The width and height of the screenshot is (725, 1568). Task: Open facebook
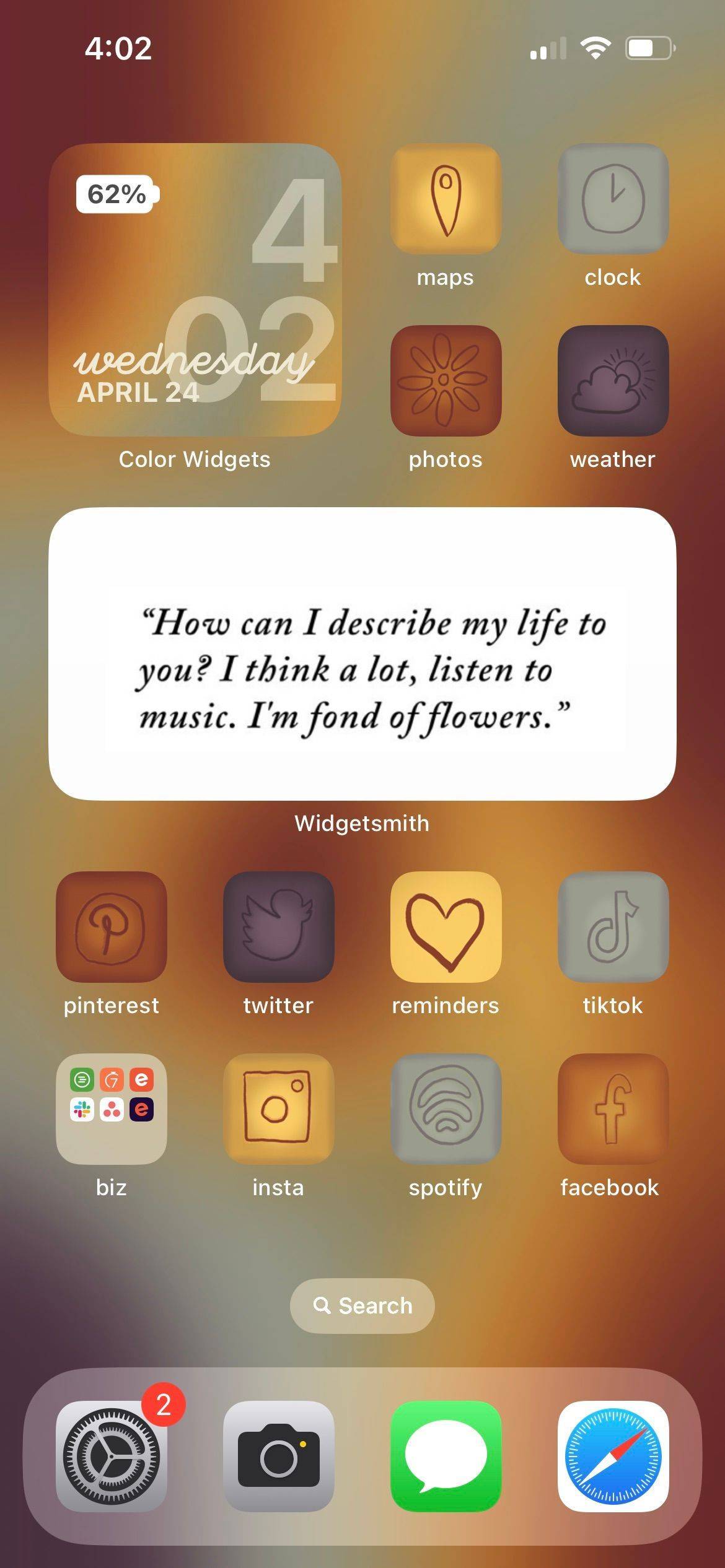pyautogui.click(x=613, y=1109)
